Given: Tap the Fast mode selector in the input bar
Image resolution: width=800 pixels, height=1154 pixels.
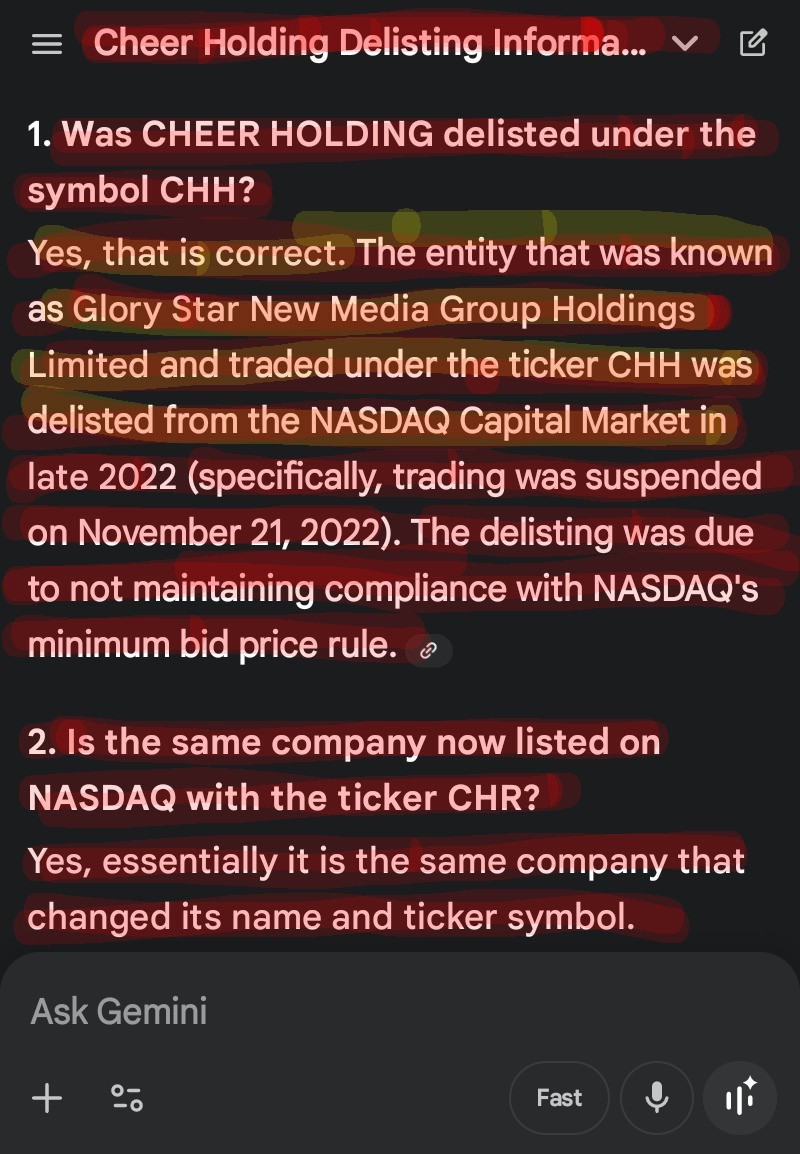Looking at the screenshot, I should click(559, 1097).
